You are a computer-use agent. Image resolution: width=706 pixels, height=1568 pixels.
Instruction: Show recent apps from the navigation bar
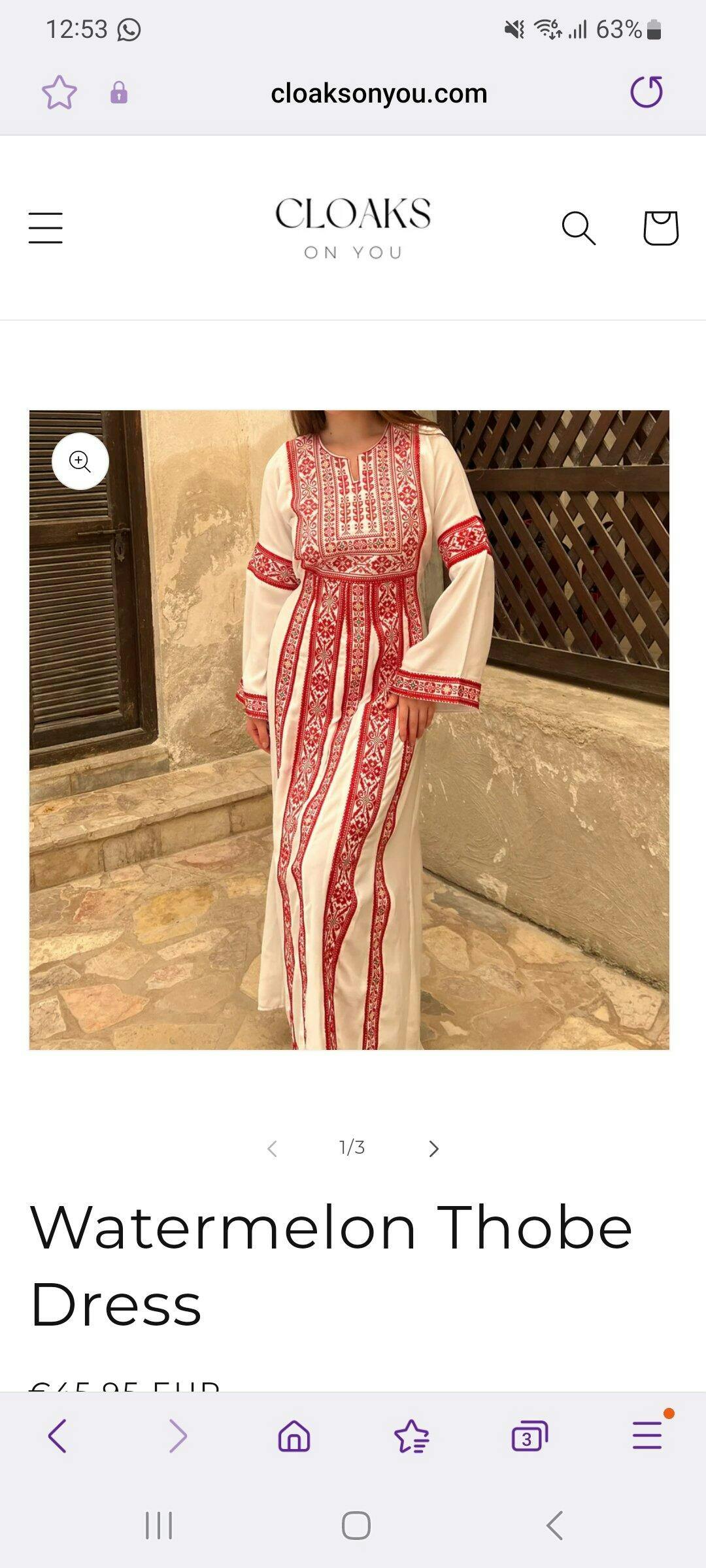point(159,1526)
